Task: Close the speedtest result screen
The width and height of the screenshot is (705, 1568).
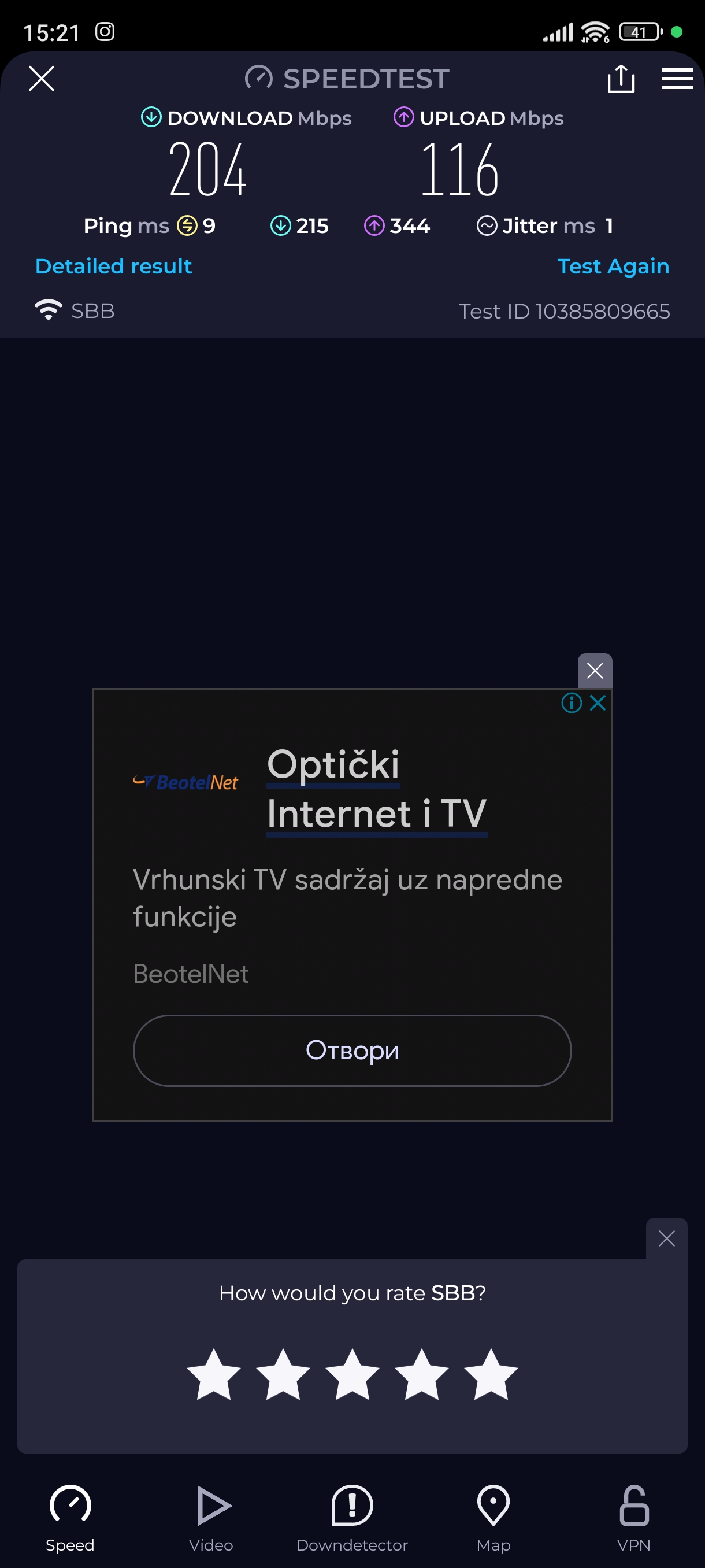Action: click(x=42, y=79)
